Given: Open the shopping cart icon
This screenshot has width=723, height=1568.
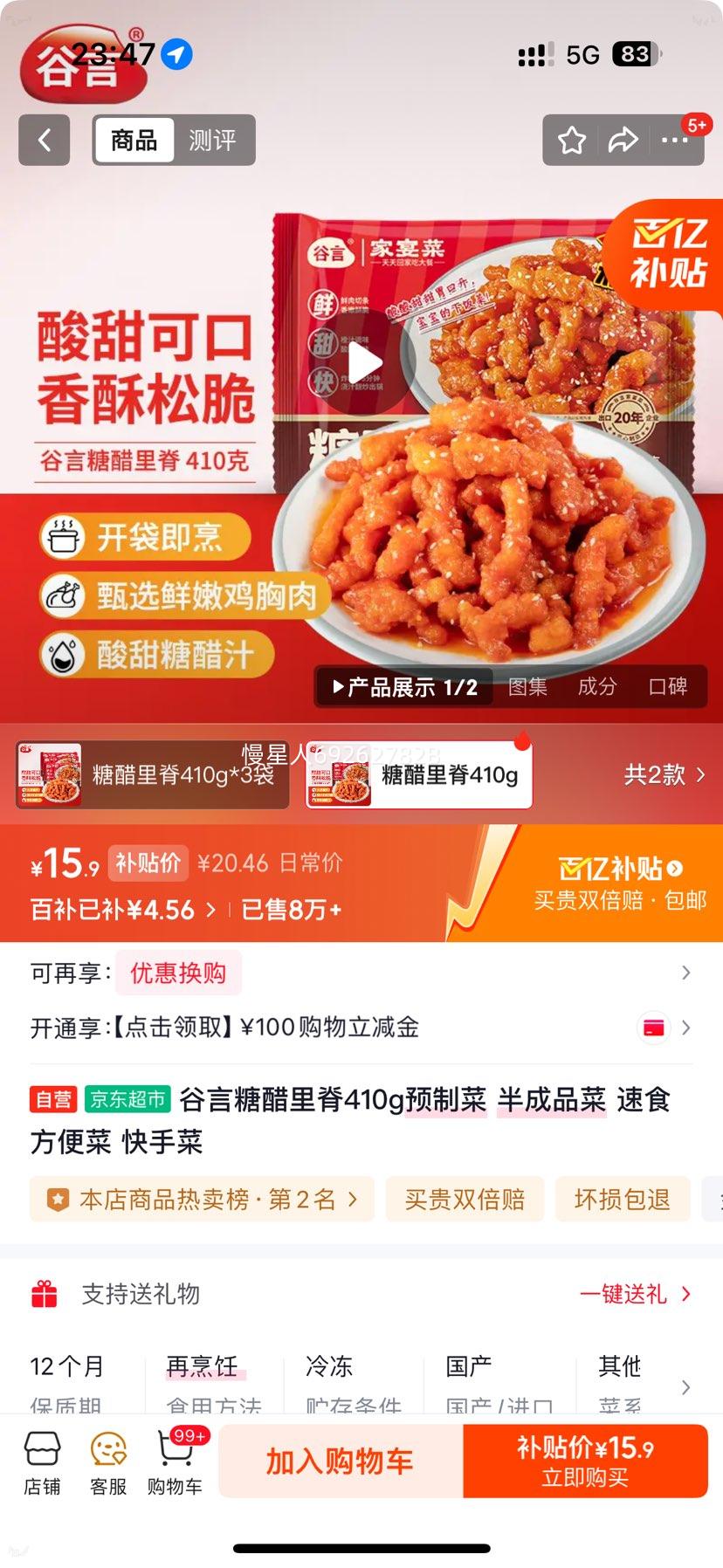Looking at the screenshot, I should pyautogui.click(x=175, y=1460).
